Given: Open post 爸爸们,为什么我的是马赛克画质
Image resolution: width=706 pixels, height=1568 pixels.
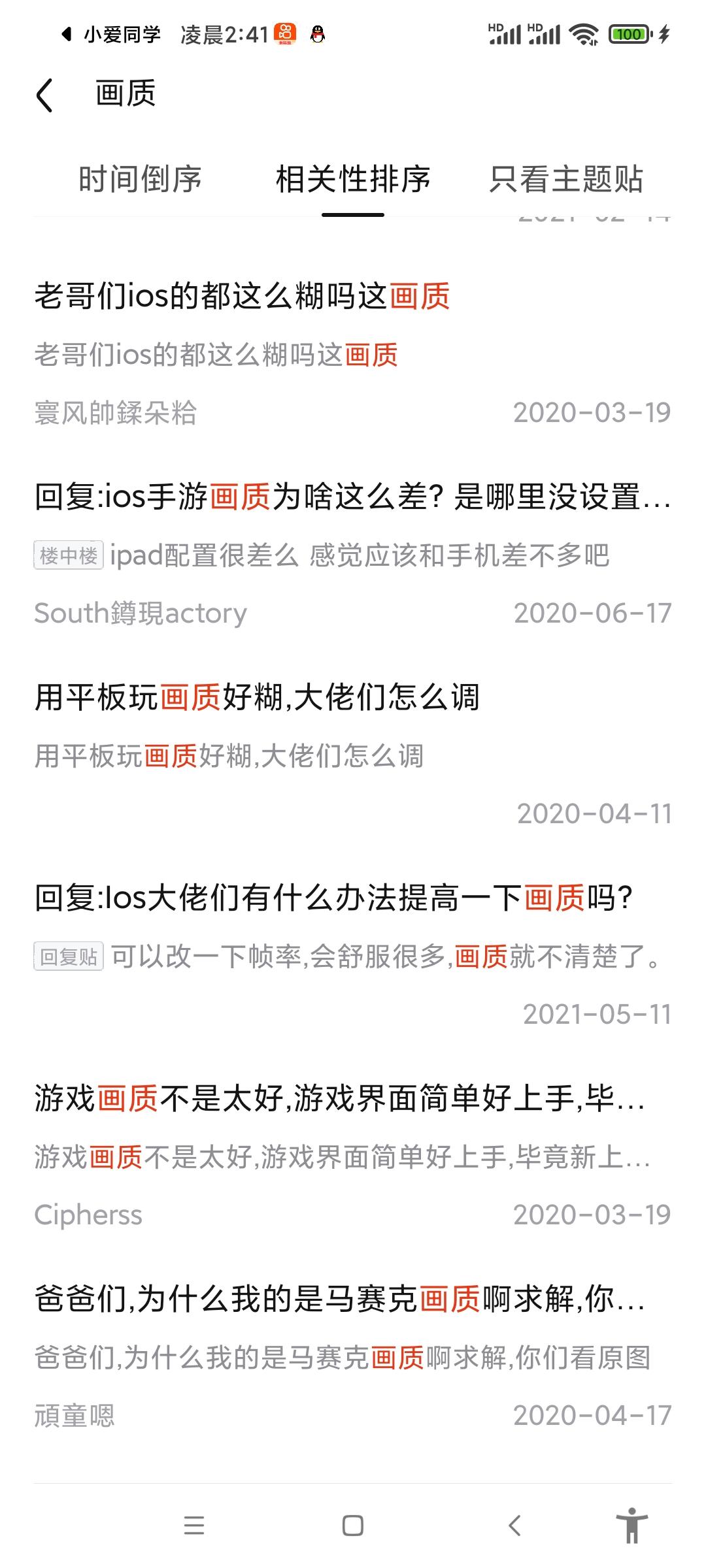Looking at the screenshot, I should point(353,1356).
